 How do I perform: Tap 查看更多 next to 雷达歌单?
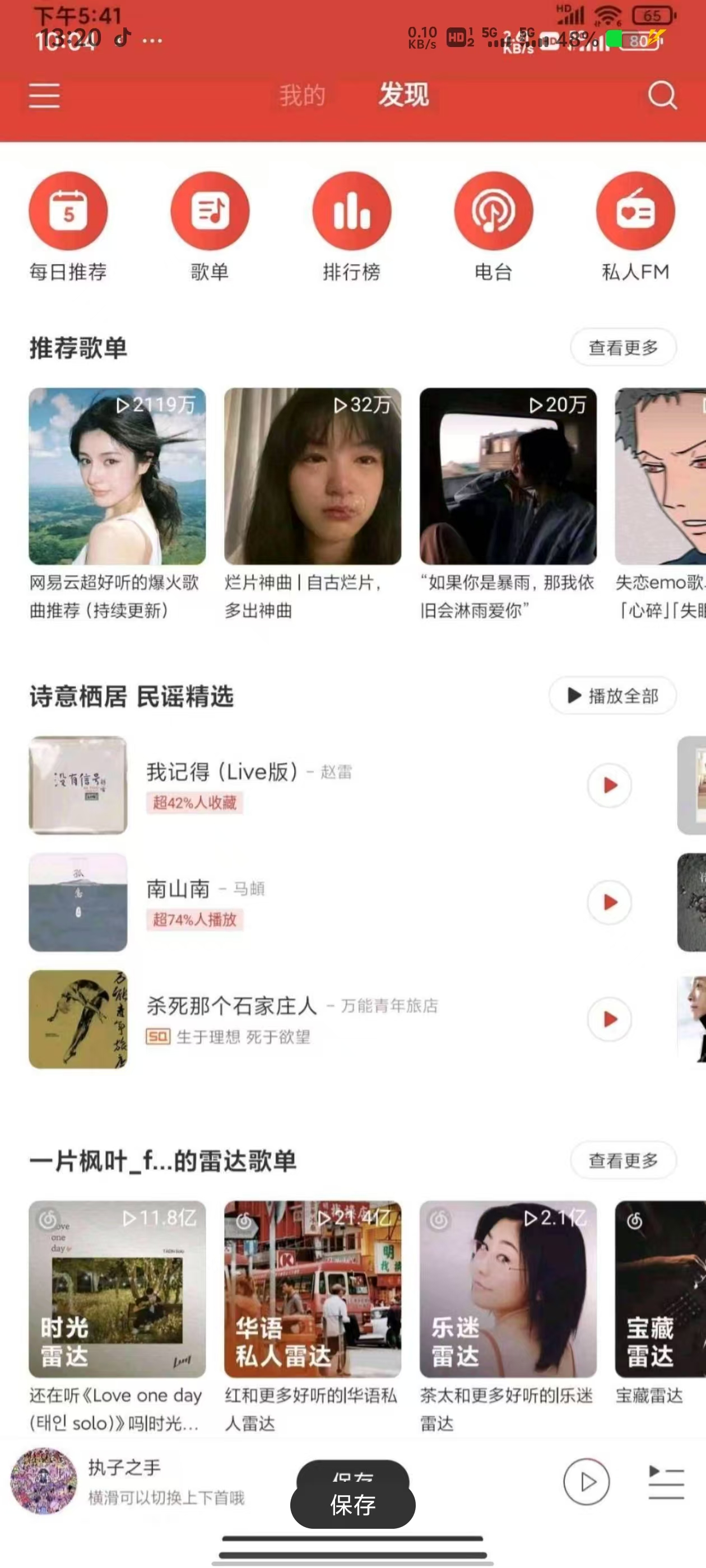click(623, 1161)
